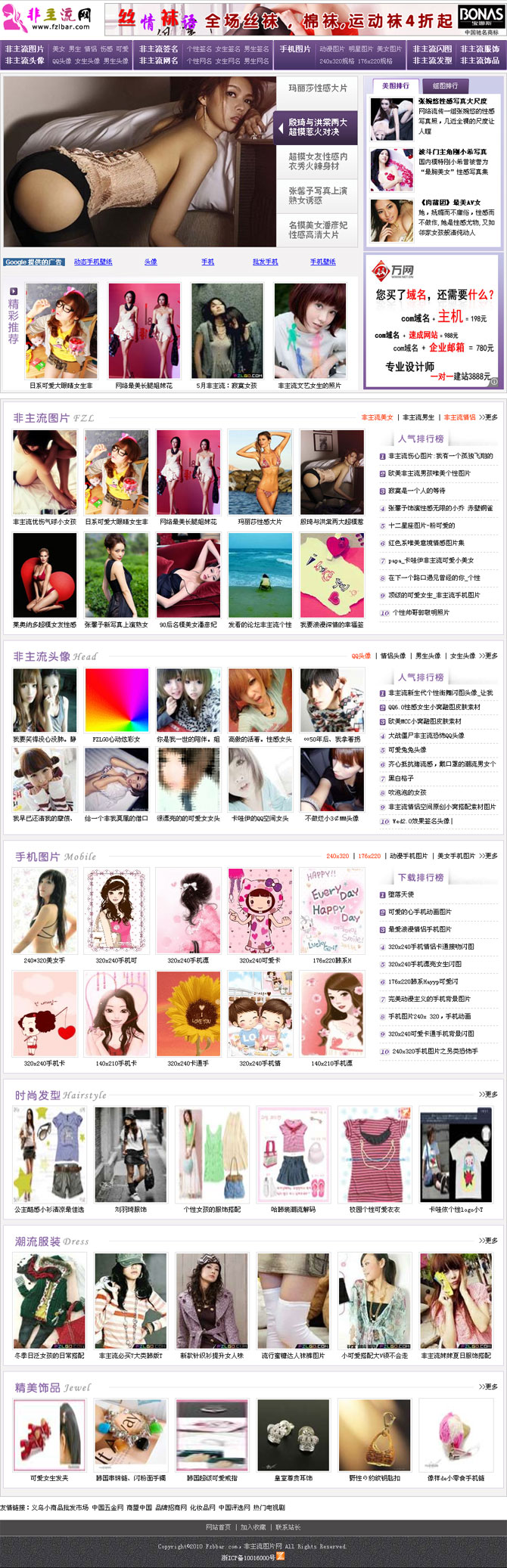
Task: Open the QQ头像 category link
Action: pyautogui.click(x=361, y=655)
